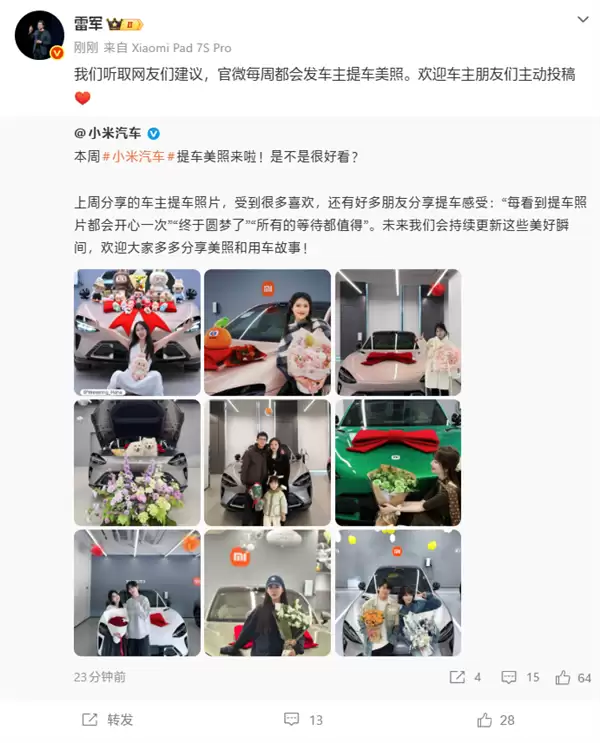View couple with bouquets by white car
The width and height of the screenshot is (600, 743).
(397, 592)
